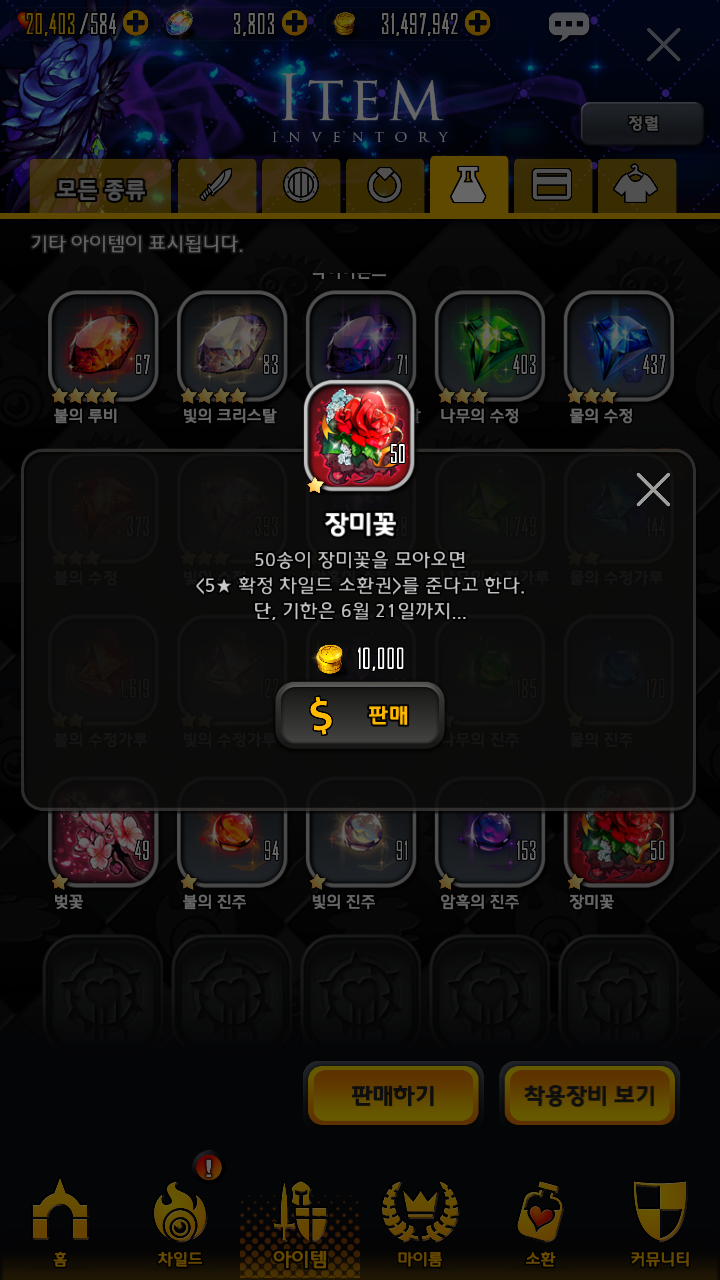Sell the rose item with 판매 button
The height and width of the screenshot is (1280, 720).
point(360,716)
